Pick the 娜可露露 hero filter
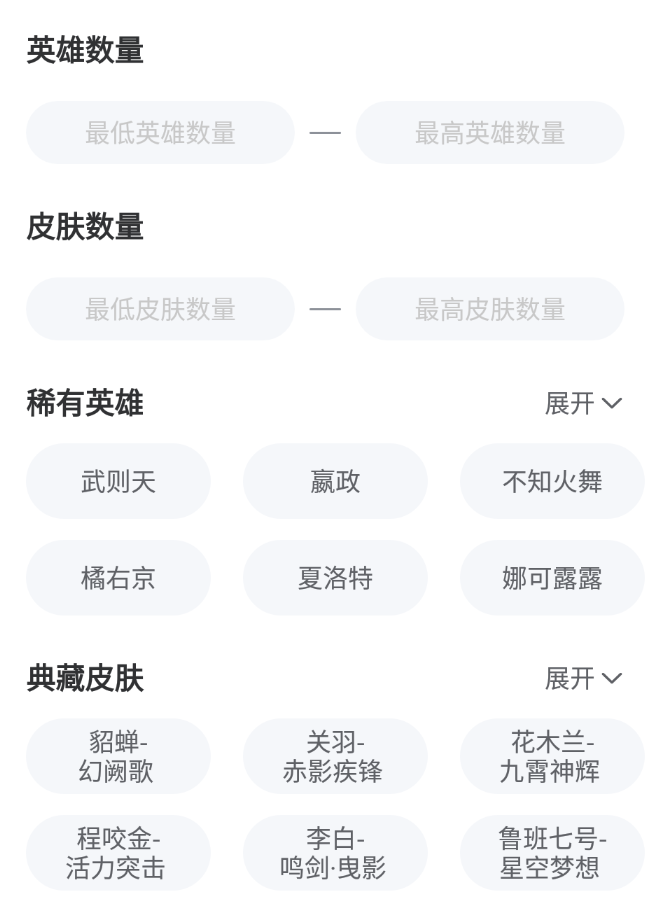The height and width of the screenshot is (912, 649). [552, 578]
